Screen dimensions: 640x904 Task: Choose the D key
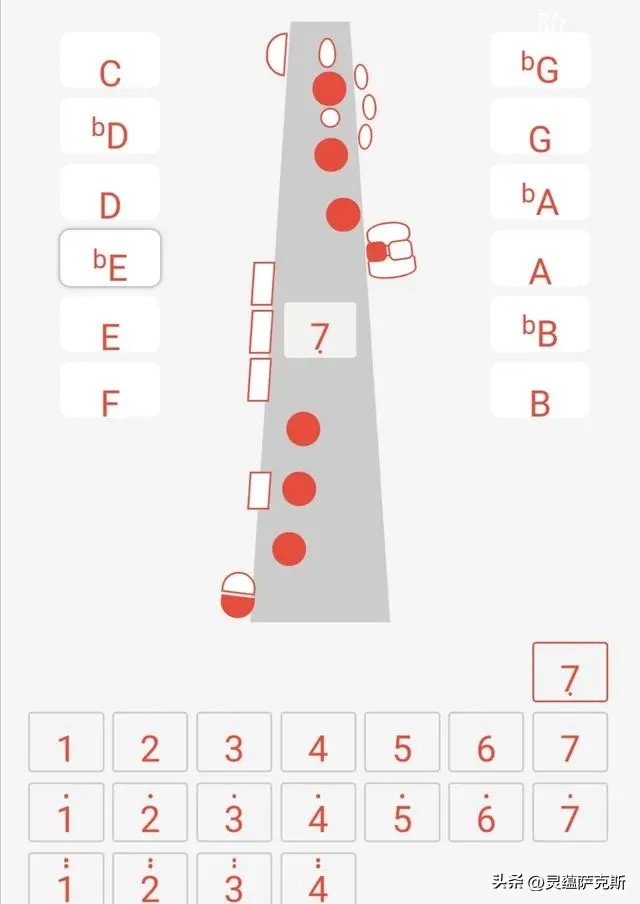coord(110,194)
